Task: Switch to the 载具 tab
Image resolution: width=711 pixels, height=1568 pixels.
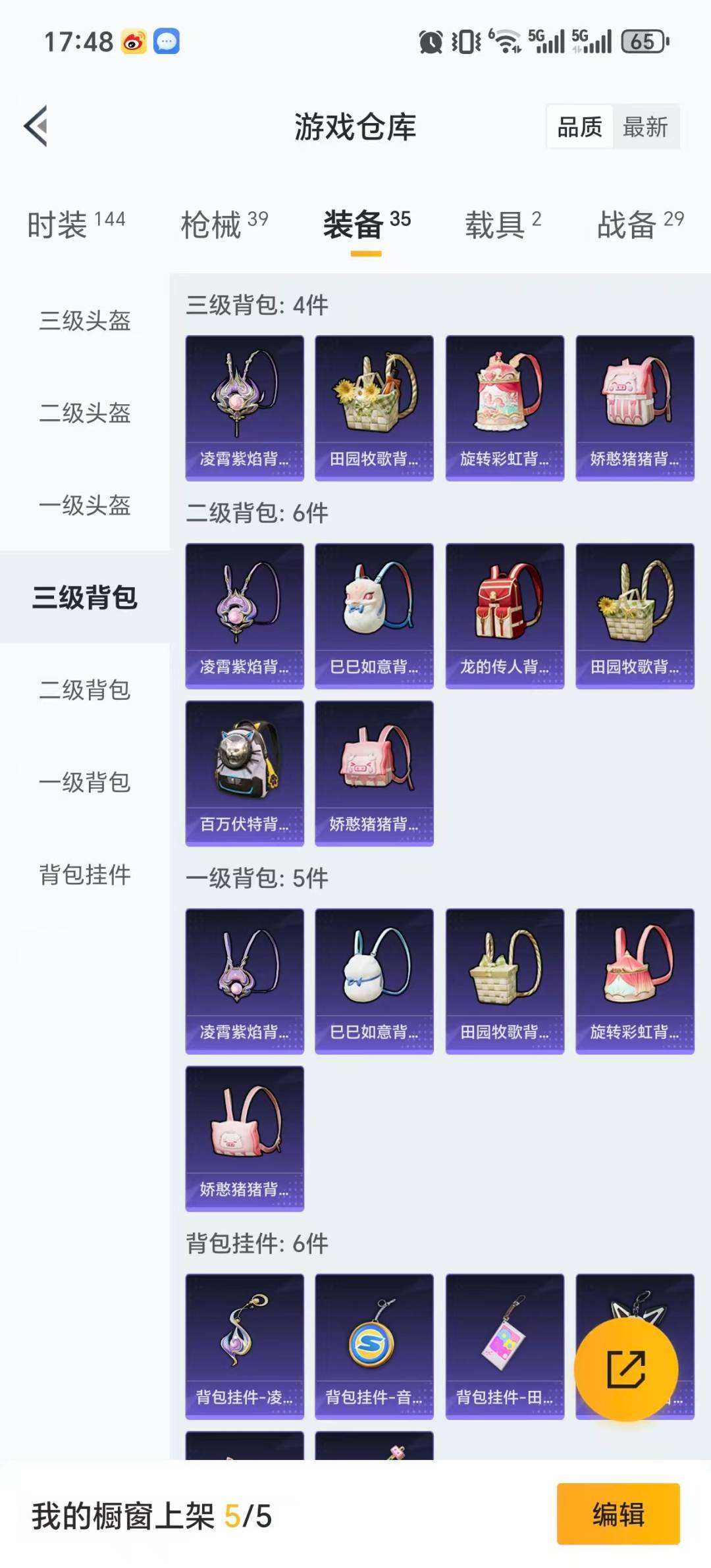Action: coord(503,224)
